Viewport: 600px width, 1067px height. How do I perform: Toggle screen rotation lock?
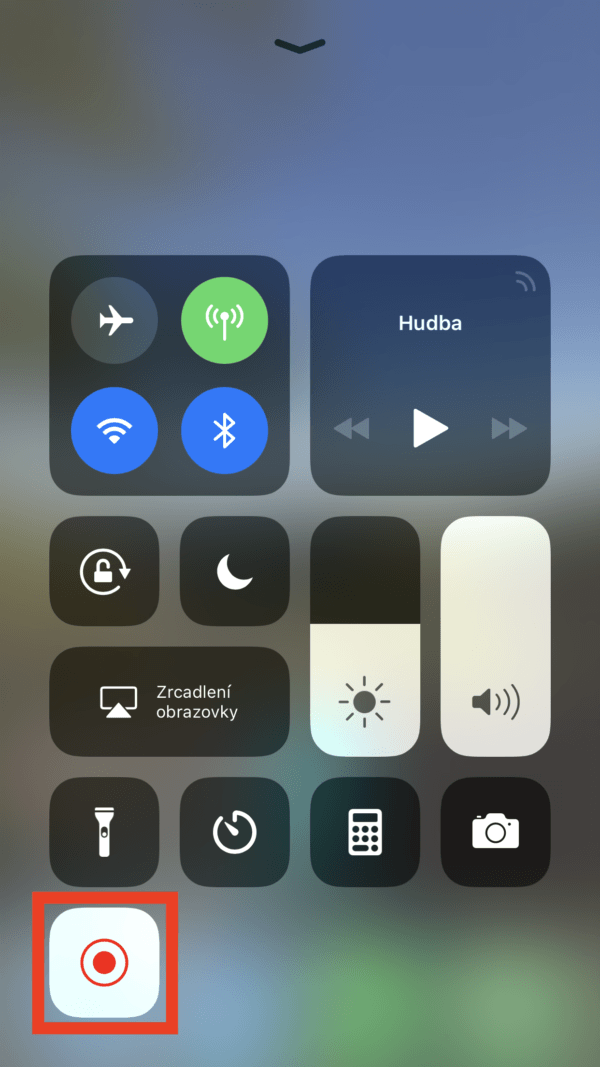click(104, 571)
